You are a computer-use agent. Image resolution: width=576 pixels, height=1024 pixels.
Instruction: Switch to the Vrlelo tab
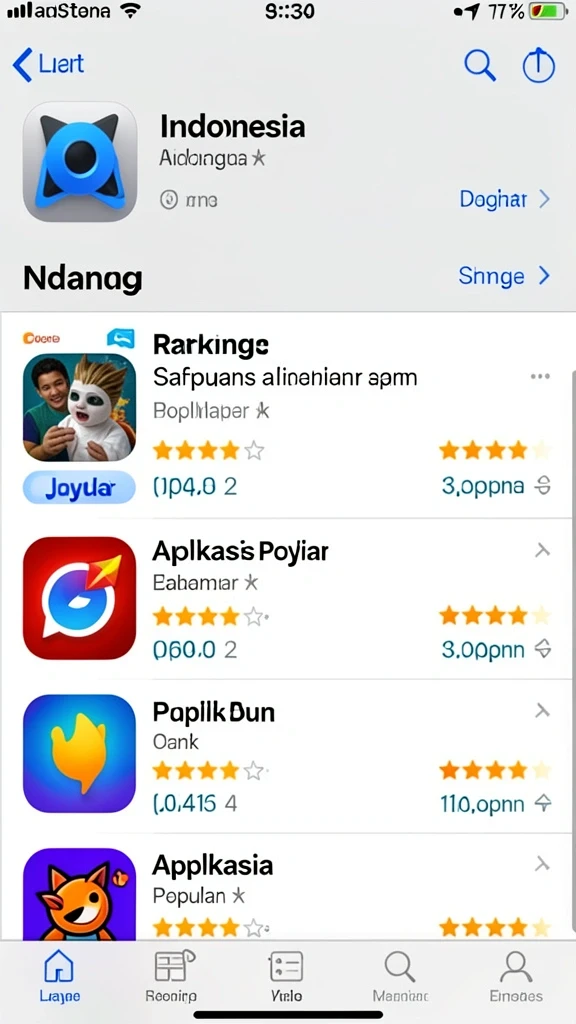tap(286, 976)
